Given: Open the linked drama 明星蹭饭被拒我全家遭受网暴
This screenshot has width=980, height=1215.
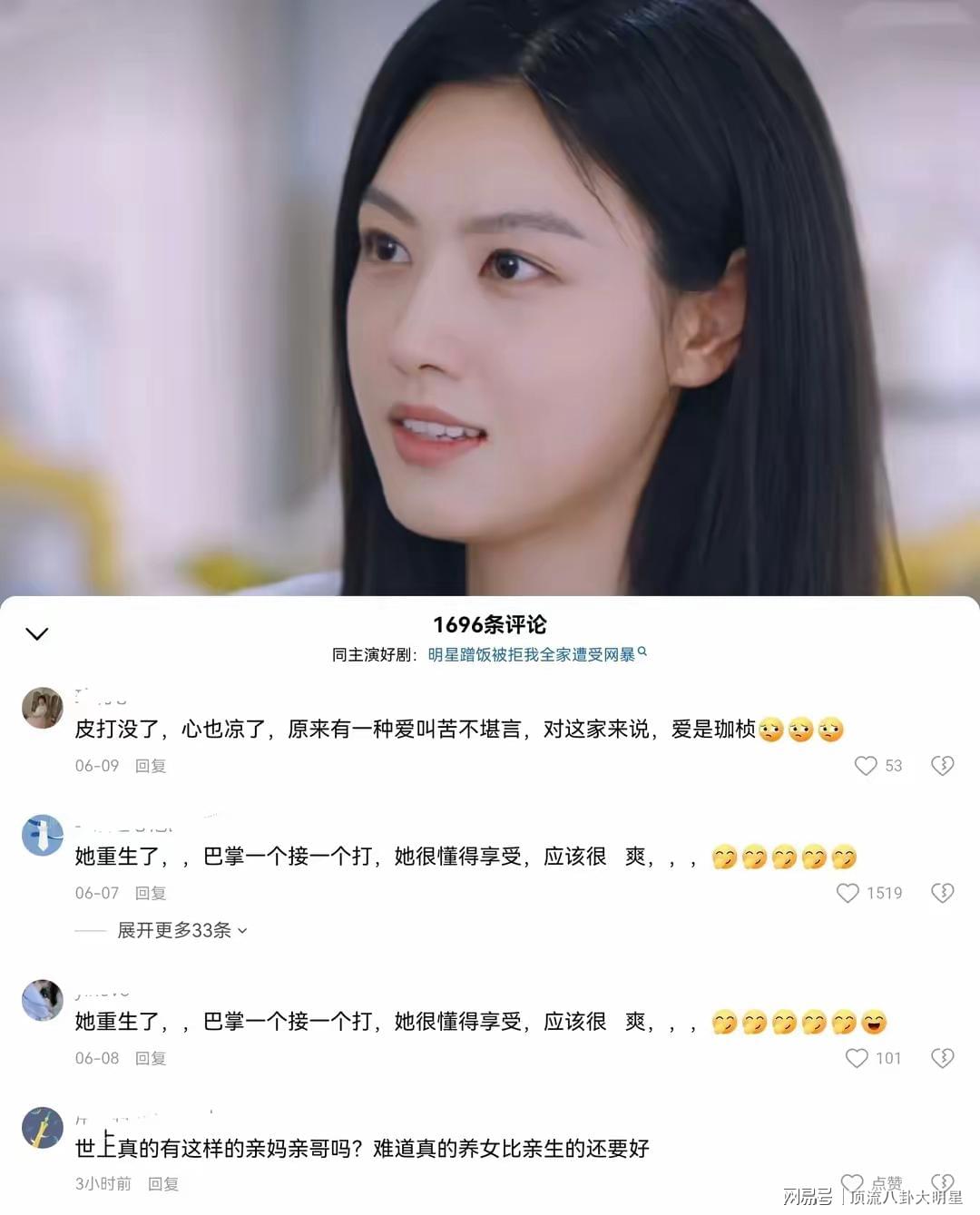Looking at the screenshot, I should [534, 654].
